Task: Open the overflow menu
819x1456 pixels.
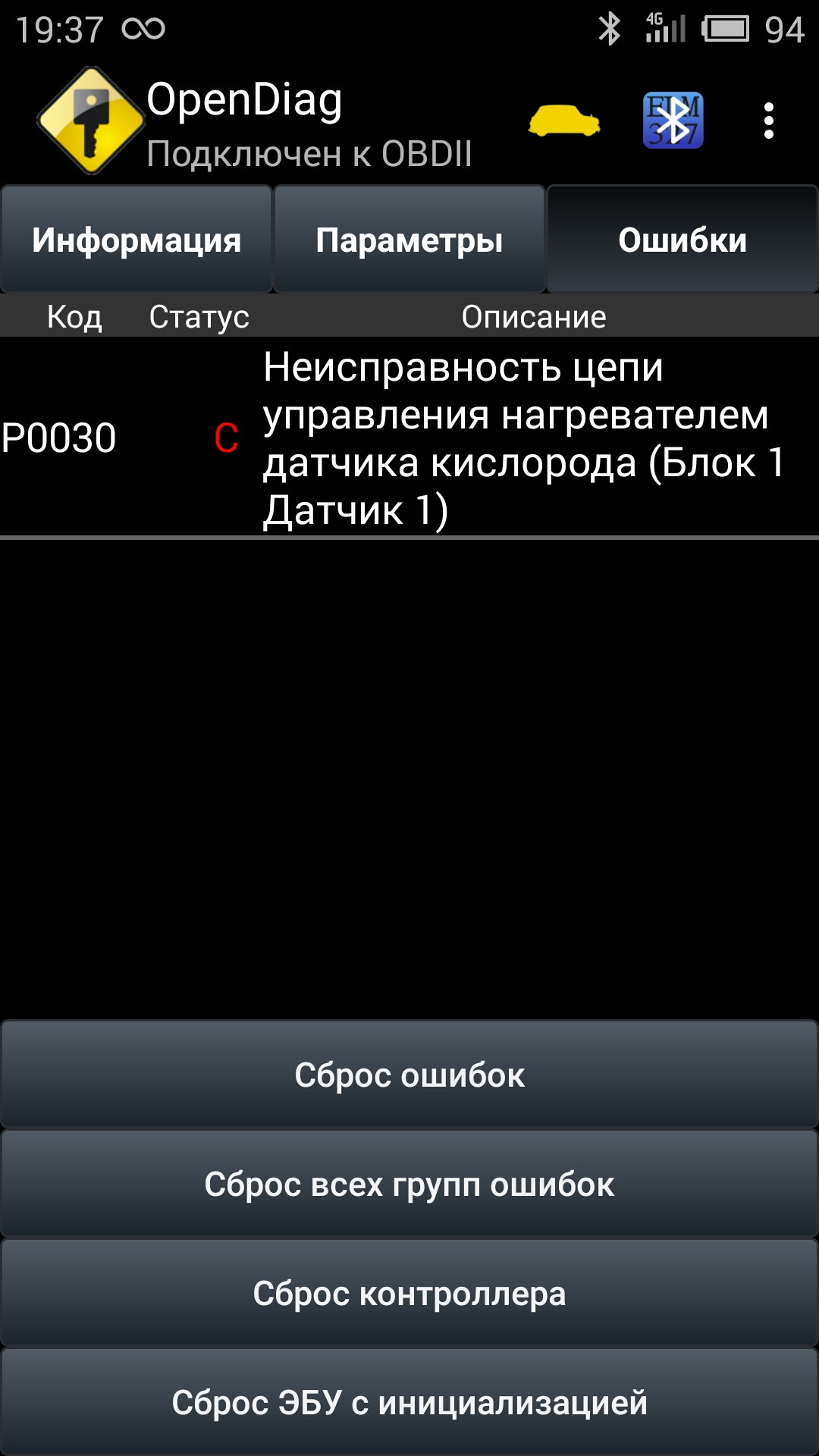Action: point(768,121)
